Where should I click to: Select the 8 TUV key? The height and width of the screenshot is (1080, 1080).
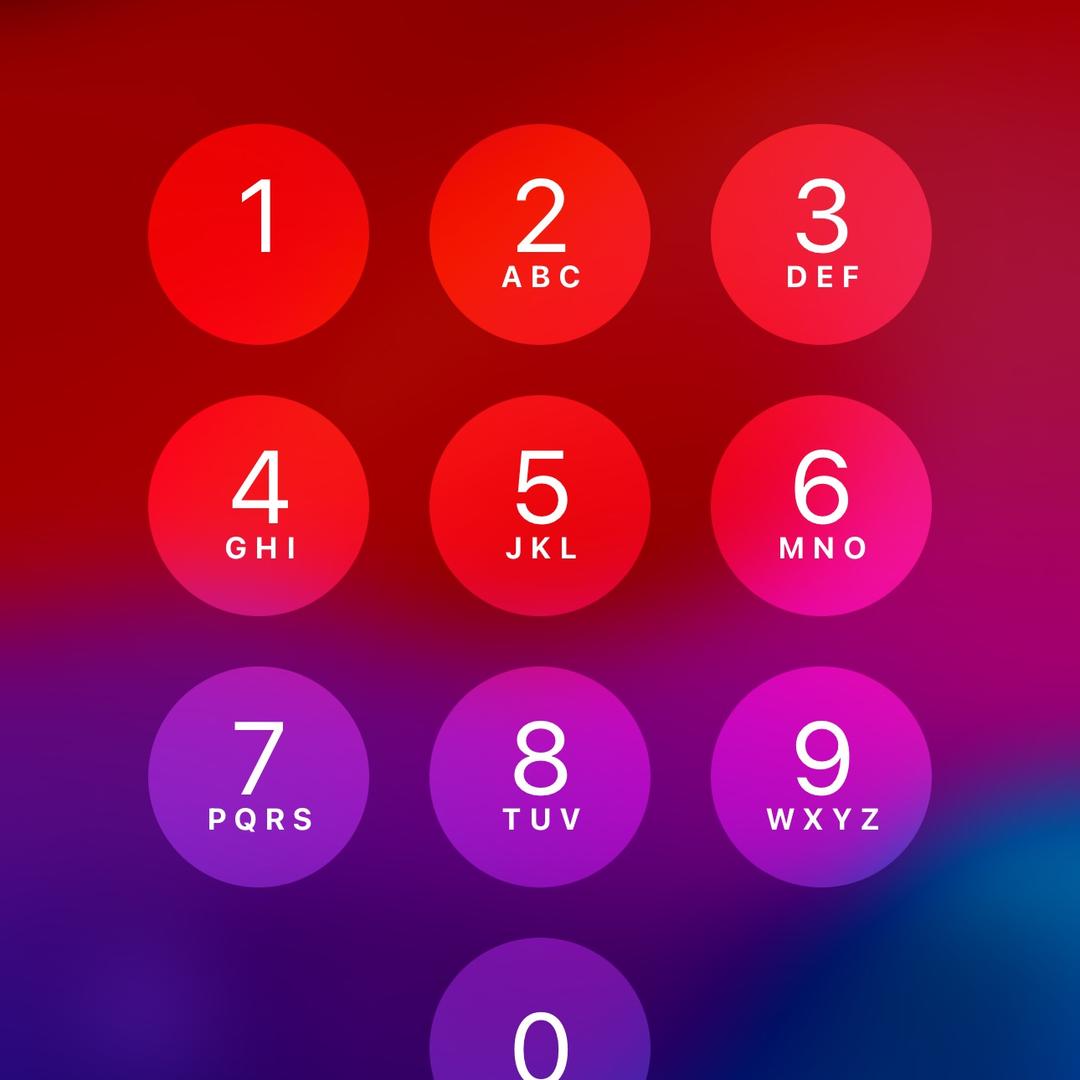point(540,777)
